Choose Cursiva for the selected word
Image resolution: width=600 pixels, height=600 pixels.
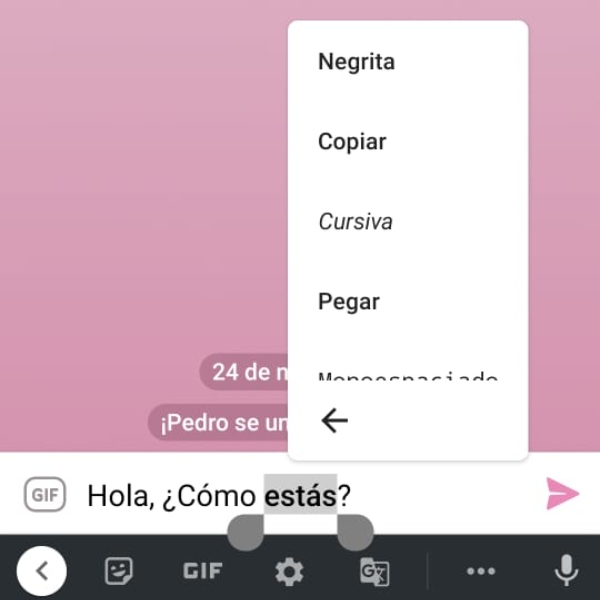(355, 222)
